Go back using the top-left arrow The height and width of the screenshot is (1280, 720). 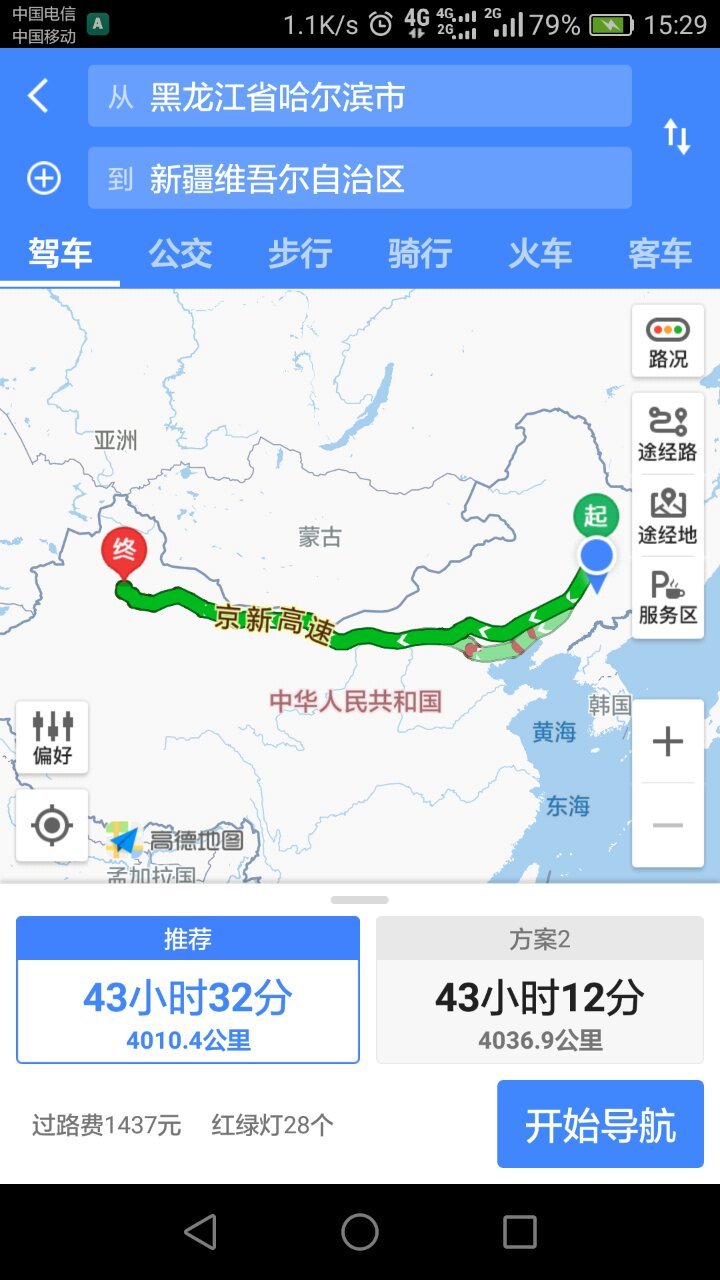[x=38, y=97]
